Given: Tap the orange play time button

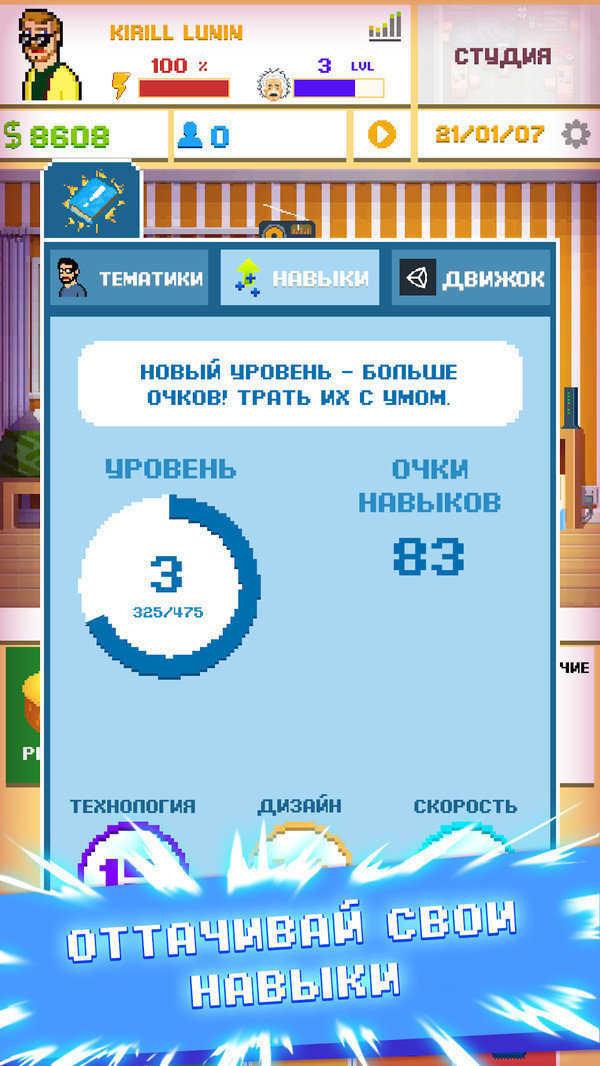Looking at the screenshot, I should click(381, 134).
